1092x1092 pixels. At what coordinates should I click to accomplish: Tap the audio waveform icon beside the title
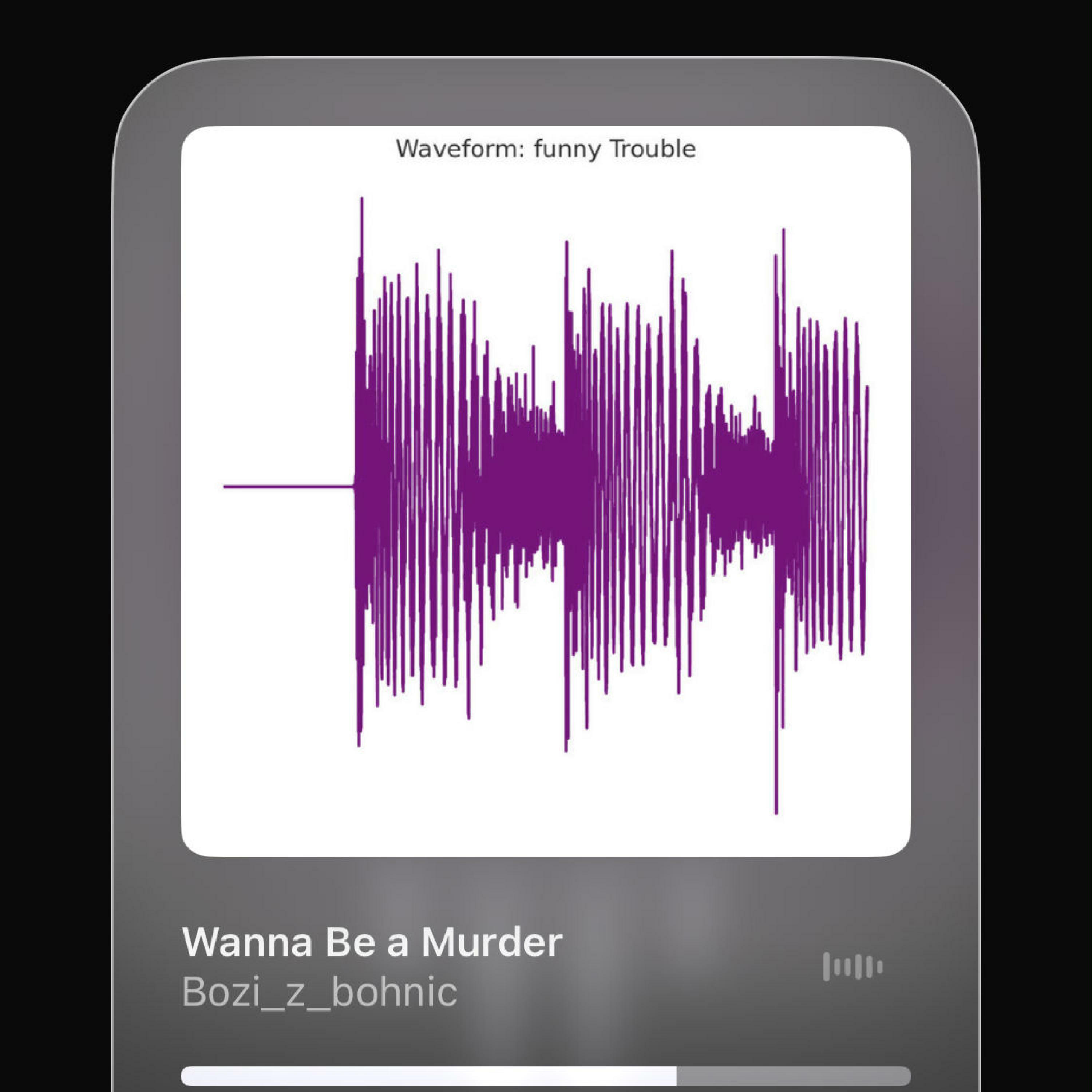click(x=852, y=966)
